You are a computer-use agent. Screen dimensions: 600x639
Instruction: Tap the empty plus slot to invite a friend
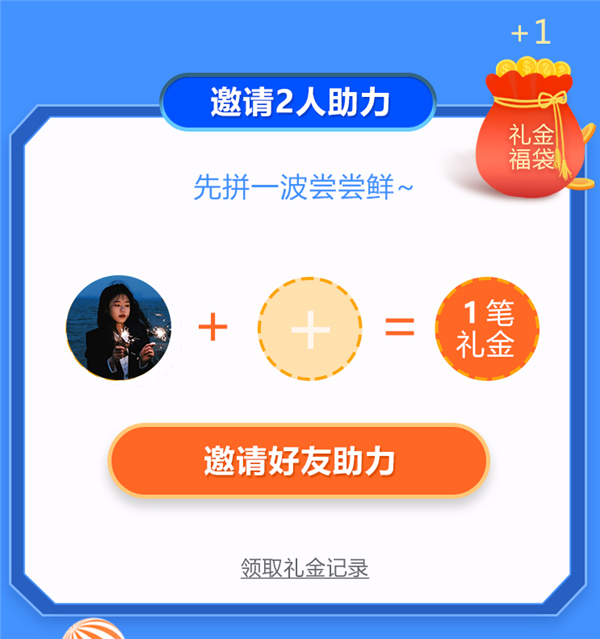point(310,329)
